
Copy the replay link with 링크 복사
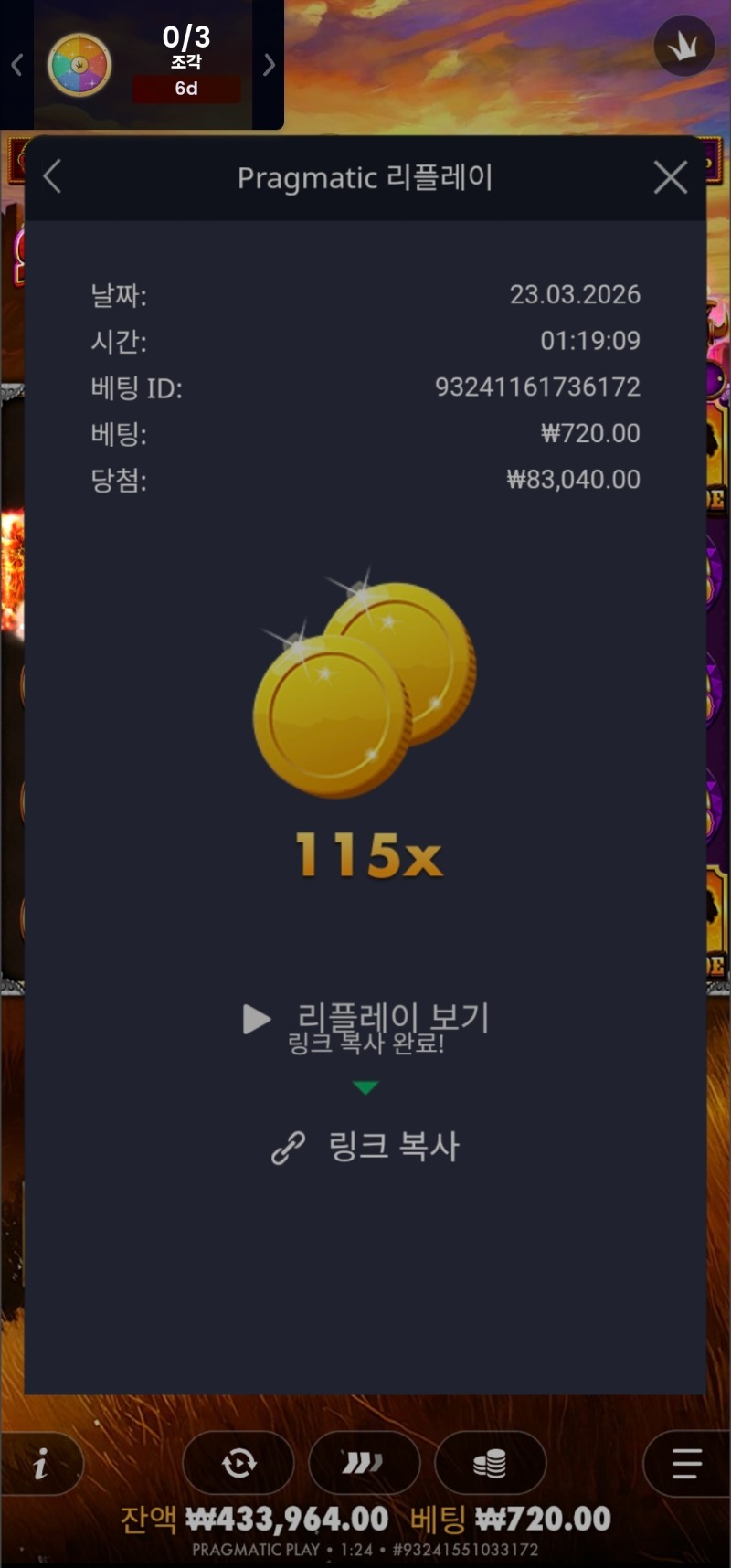click(365, 1147)
